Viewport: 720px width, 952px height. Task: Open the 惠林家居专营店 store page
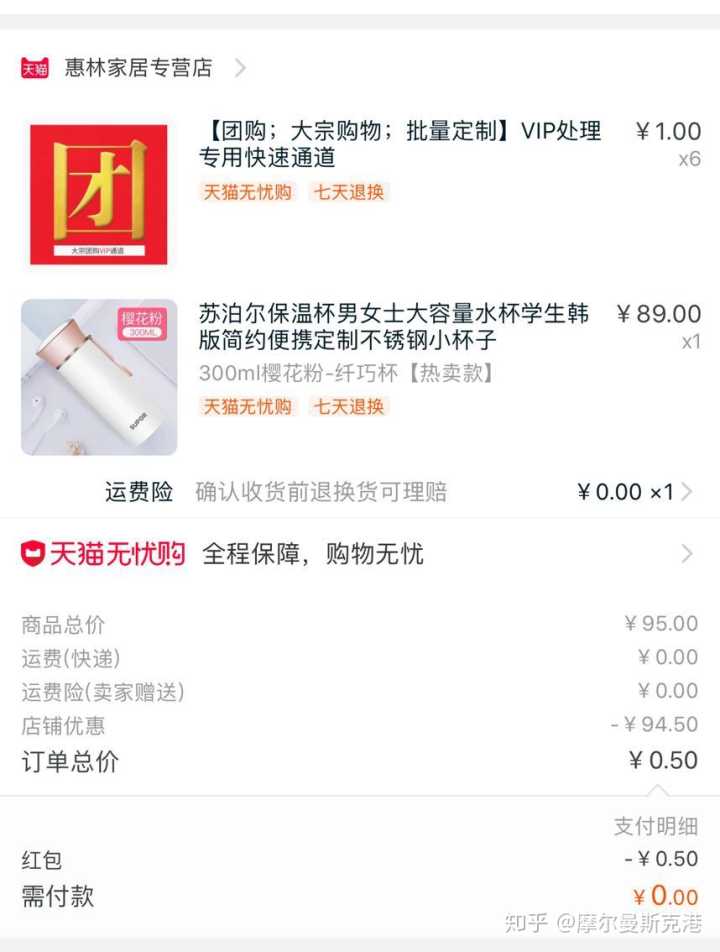click(x=138, y=68)
